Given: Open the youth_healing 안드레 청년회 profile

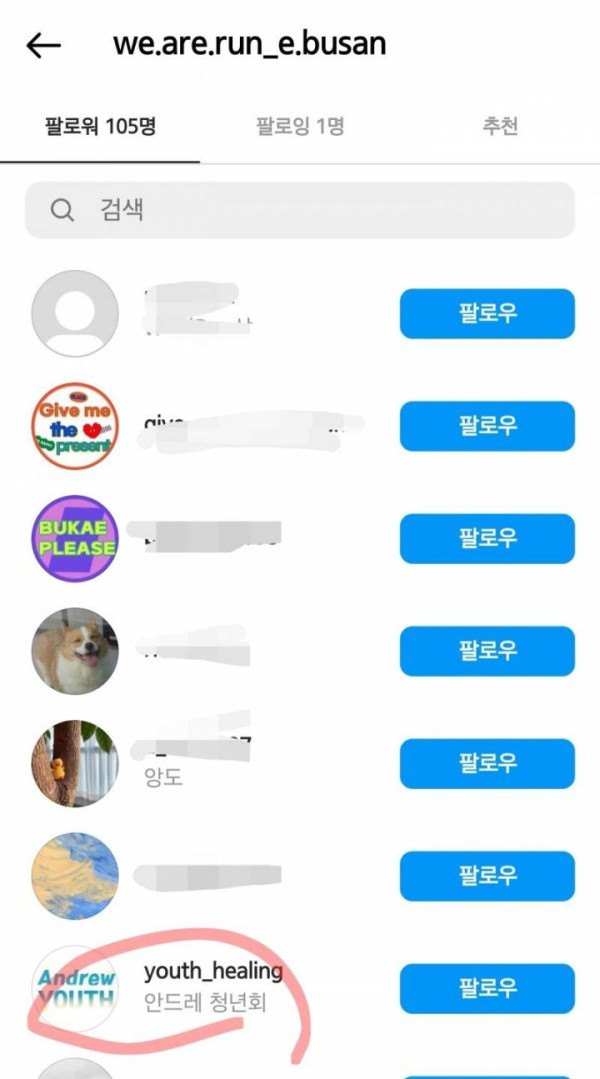Looking at the screenshot, I should [212, 985].
